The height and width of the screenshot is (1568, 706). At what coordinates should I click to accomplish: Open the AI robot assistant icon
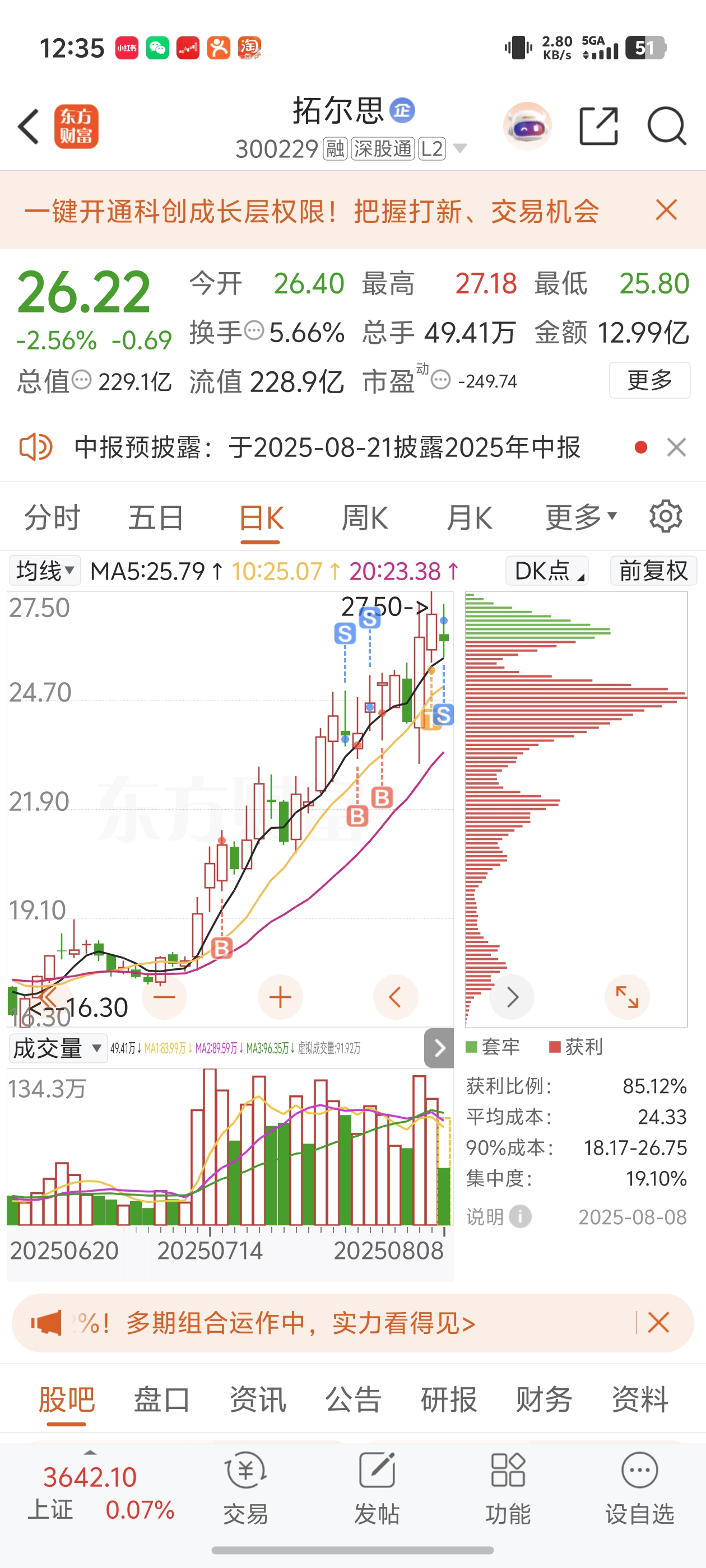click(527, 126)
